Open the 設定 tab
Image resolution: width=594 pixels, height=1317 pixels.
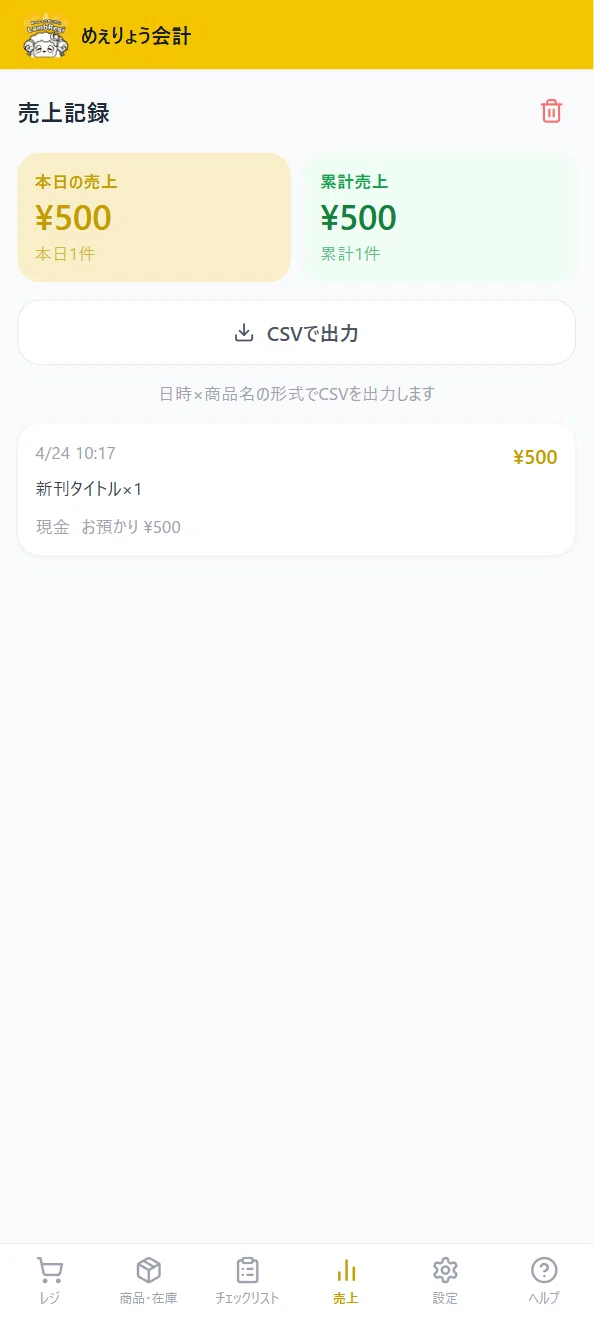[x=445, y=1281]
